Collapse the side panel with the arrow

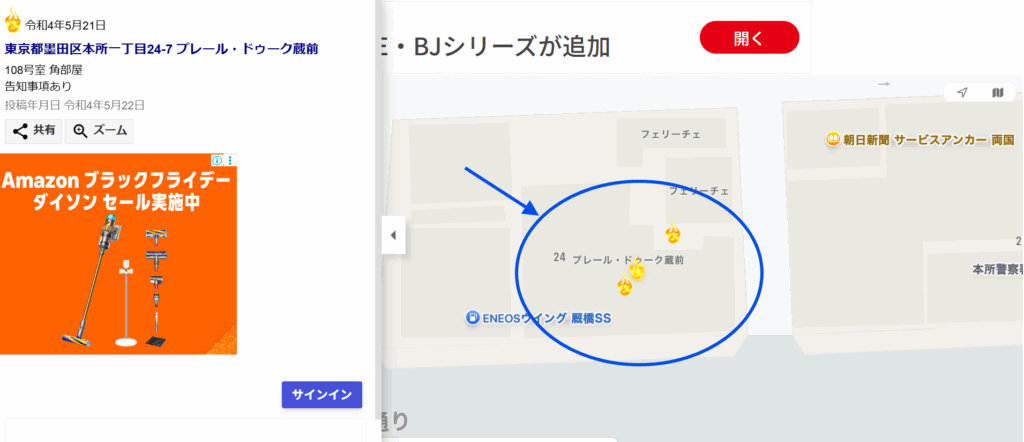point(393,236)
